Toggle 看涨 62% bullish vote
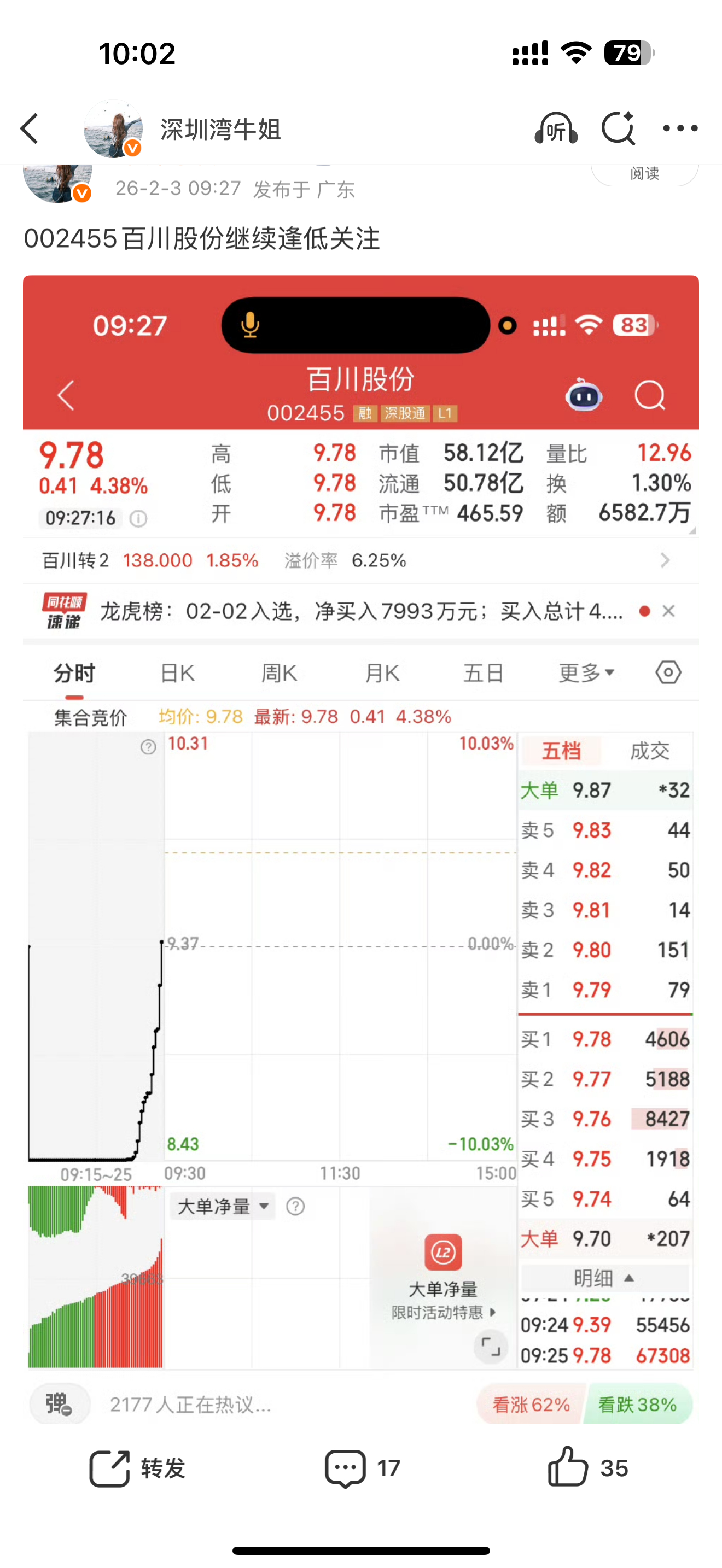This screenshot has height=1568, width=722. click(x=528, y=1403)
